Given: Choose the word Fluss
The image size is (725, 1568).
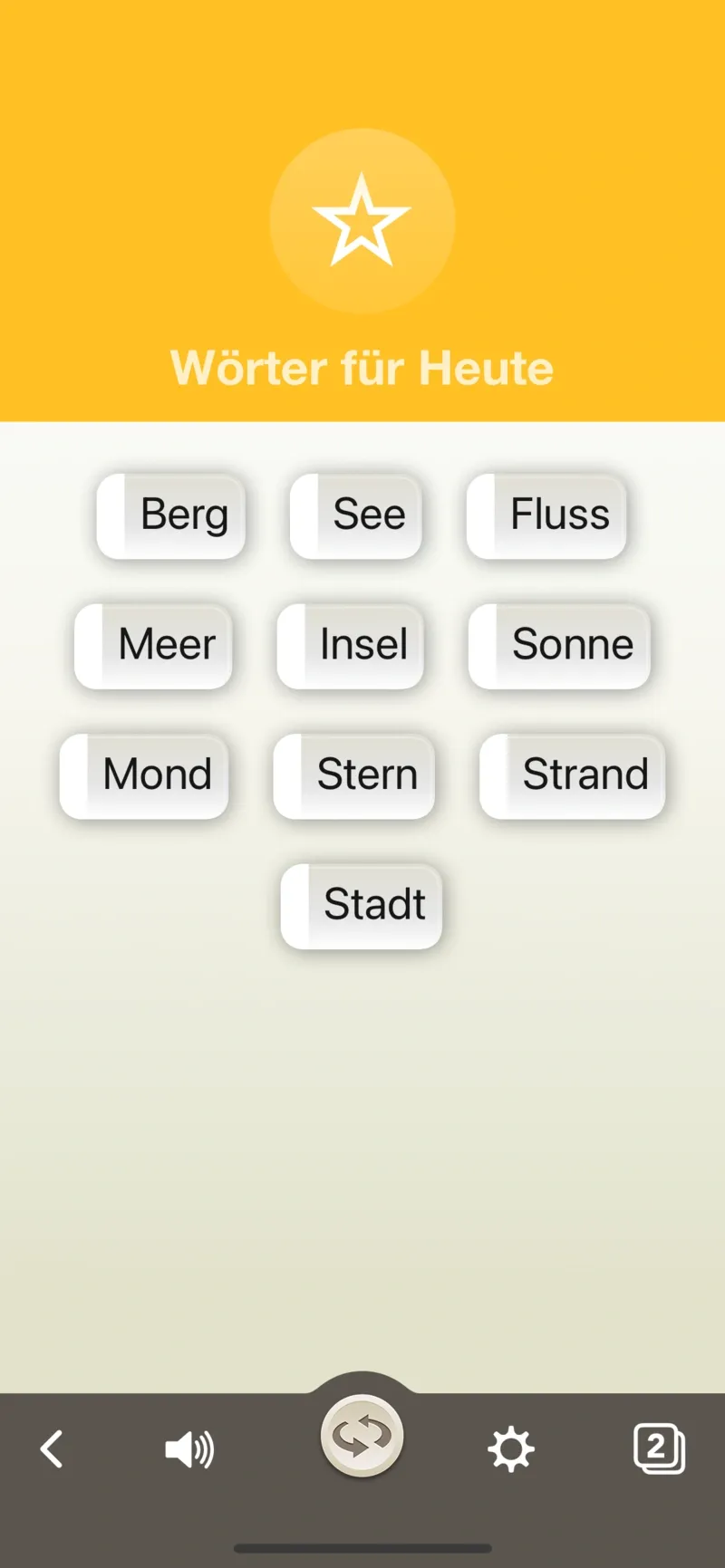Looking at the screenshot, I should pos(546,515).
